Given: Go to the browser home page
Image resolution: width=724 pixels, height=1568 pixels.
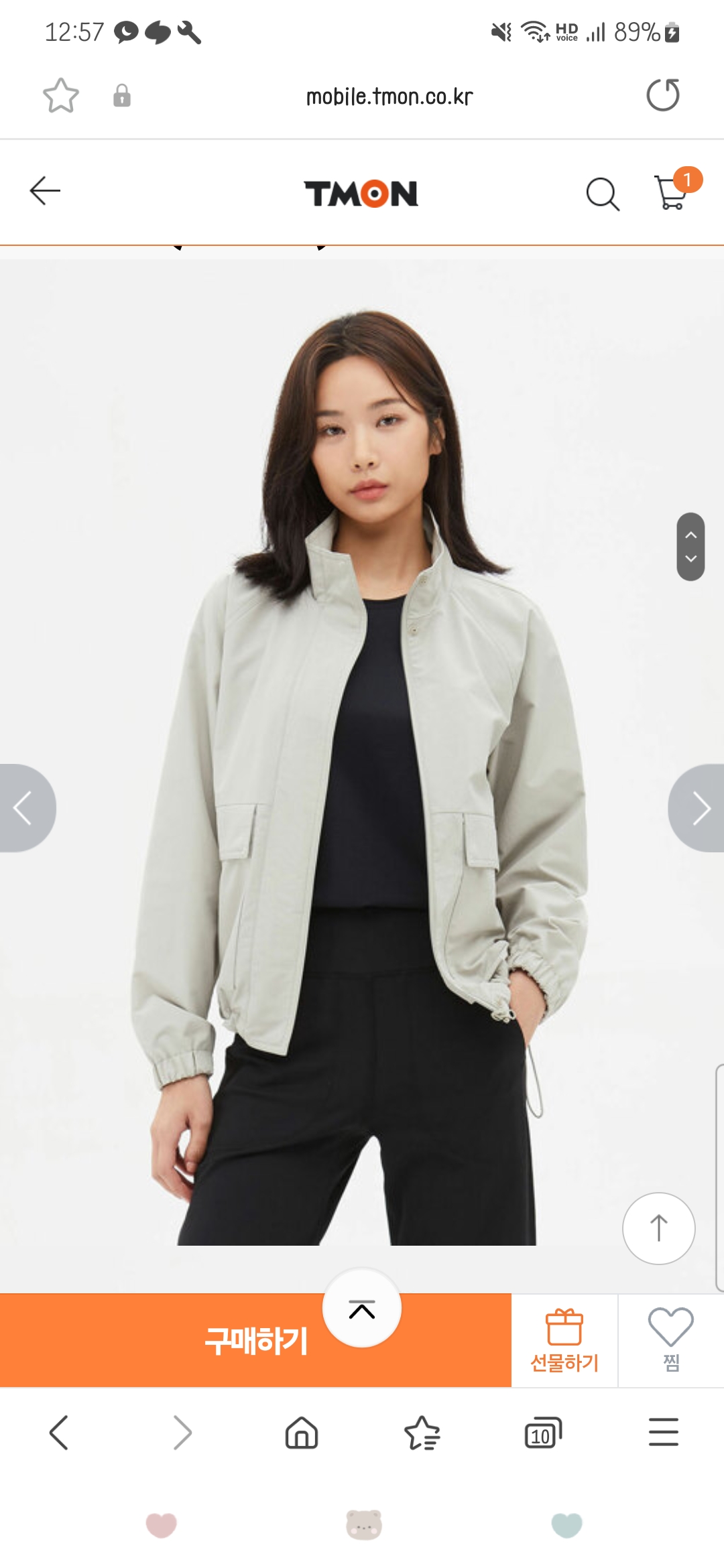Looking at the screenshot, I should pos(302,1433).
